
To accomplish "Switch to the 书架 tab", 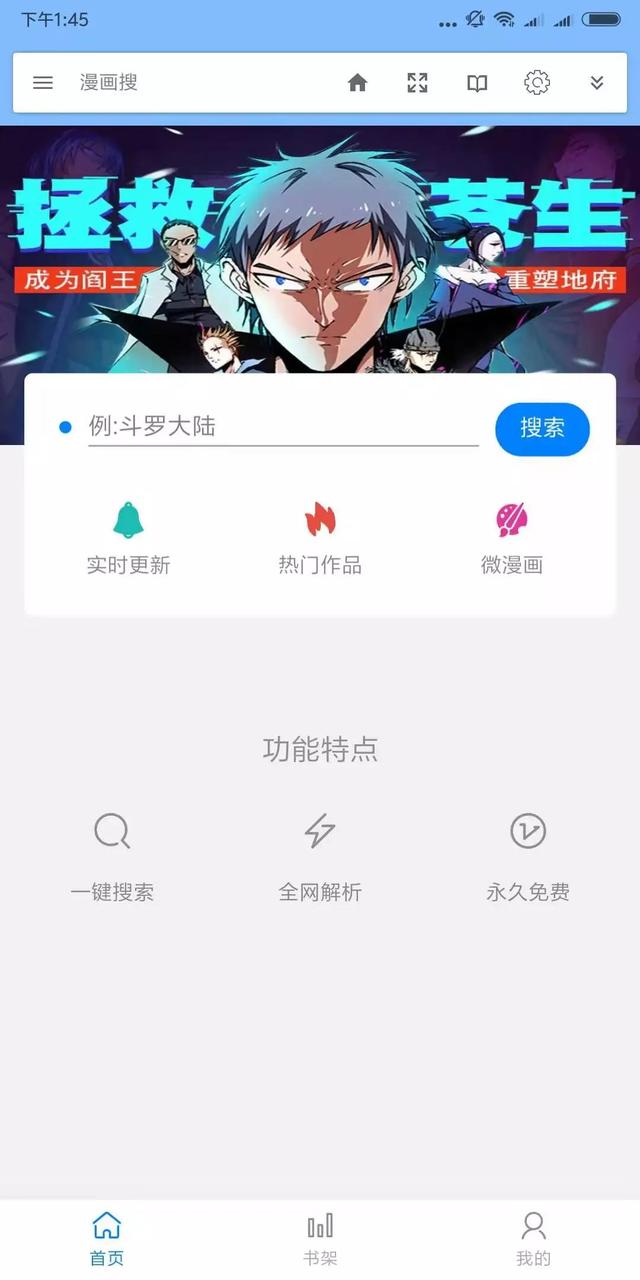I will click(x=320, y=1240).
